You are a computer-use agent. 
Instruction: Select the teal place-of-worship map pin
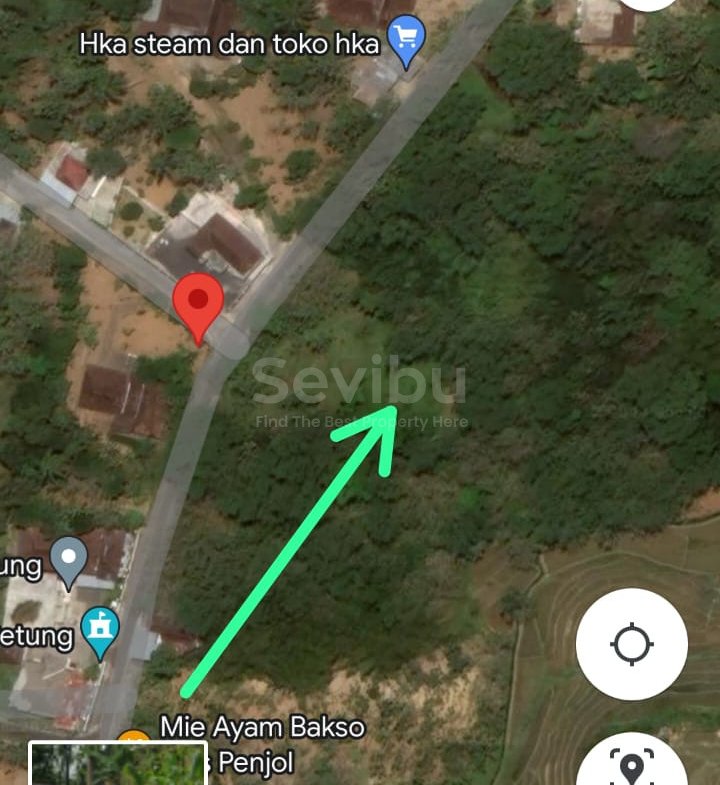click(x=100, y=630)
